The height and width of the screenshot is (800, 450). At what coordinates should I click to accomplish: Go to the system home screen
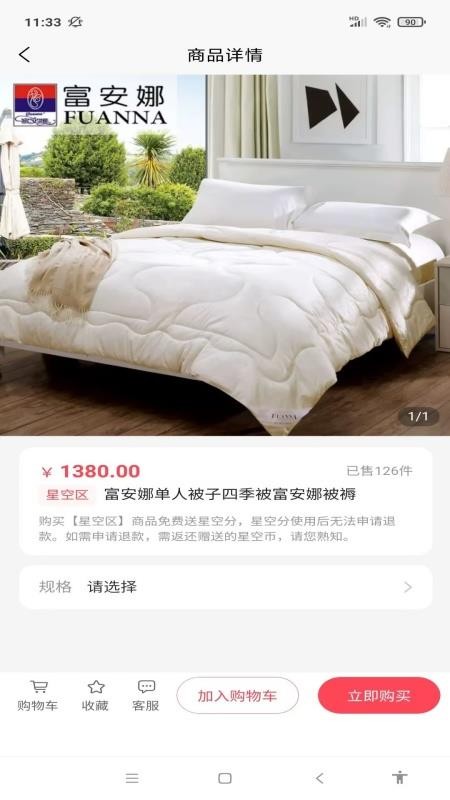tap(225, 778)
